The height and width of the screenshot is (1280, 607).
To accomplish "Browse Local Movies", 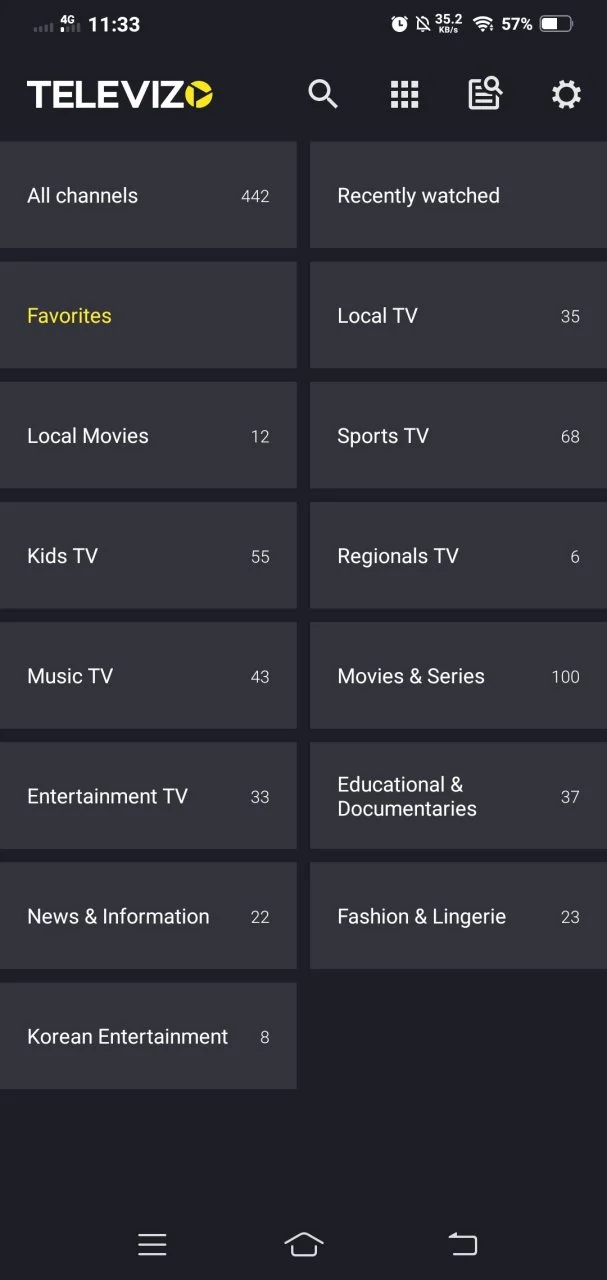I will click(148, 435).
